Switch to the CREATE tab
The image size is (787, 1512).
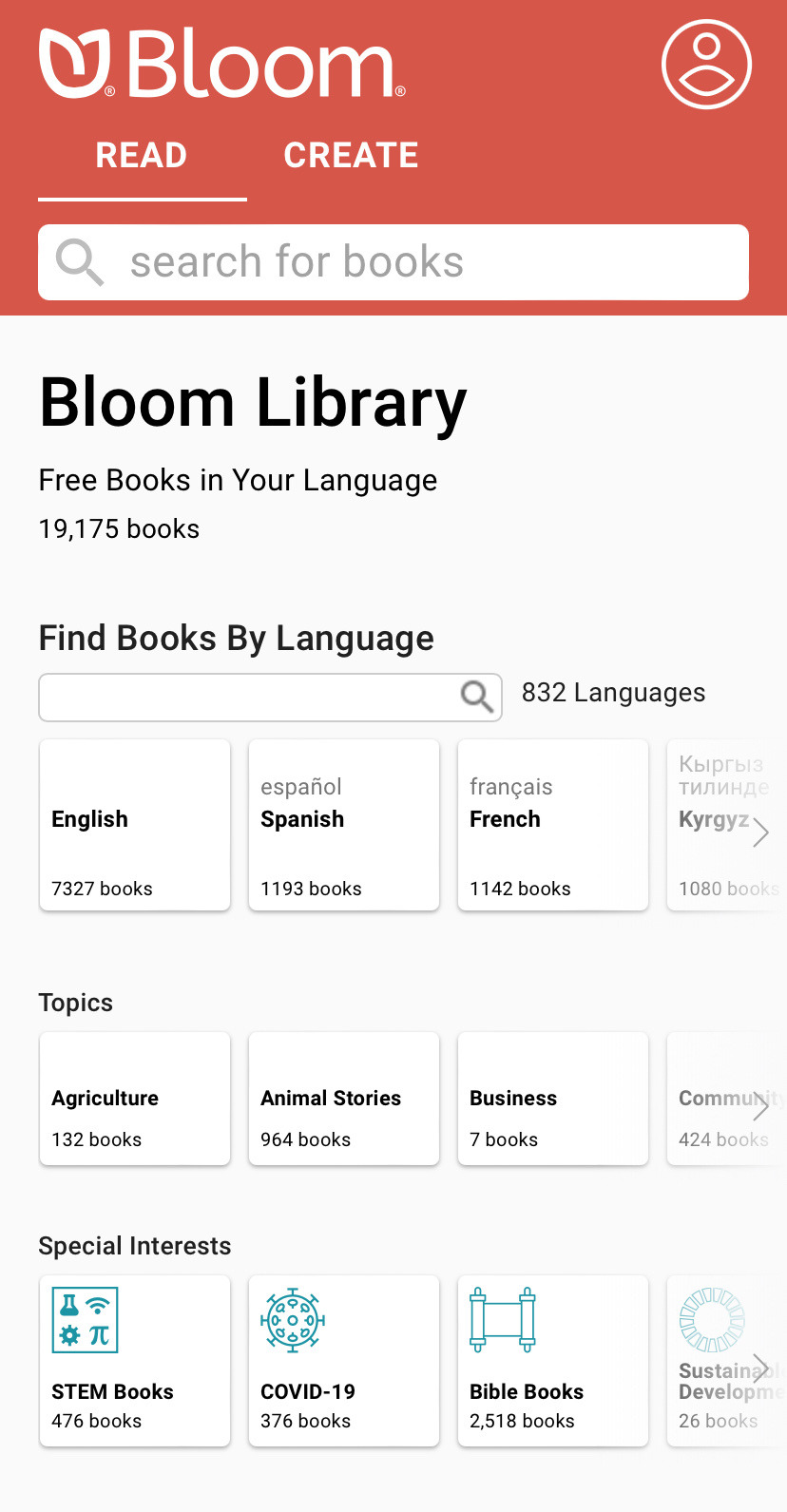[351, 156]
